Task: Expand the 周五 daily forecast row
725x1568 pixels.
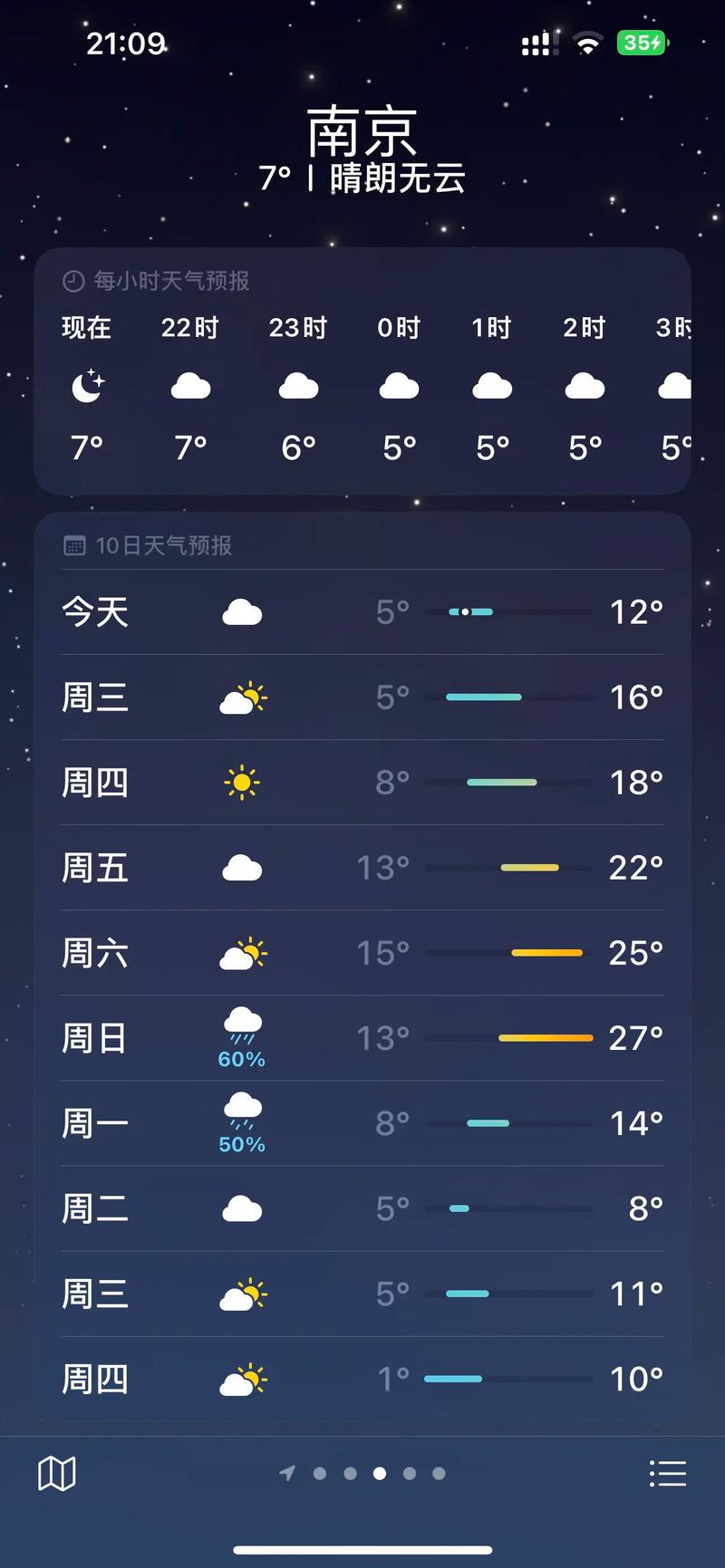Action: 362,867
